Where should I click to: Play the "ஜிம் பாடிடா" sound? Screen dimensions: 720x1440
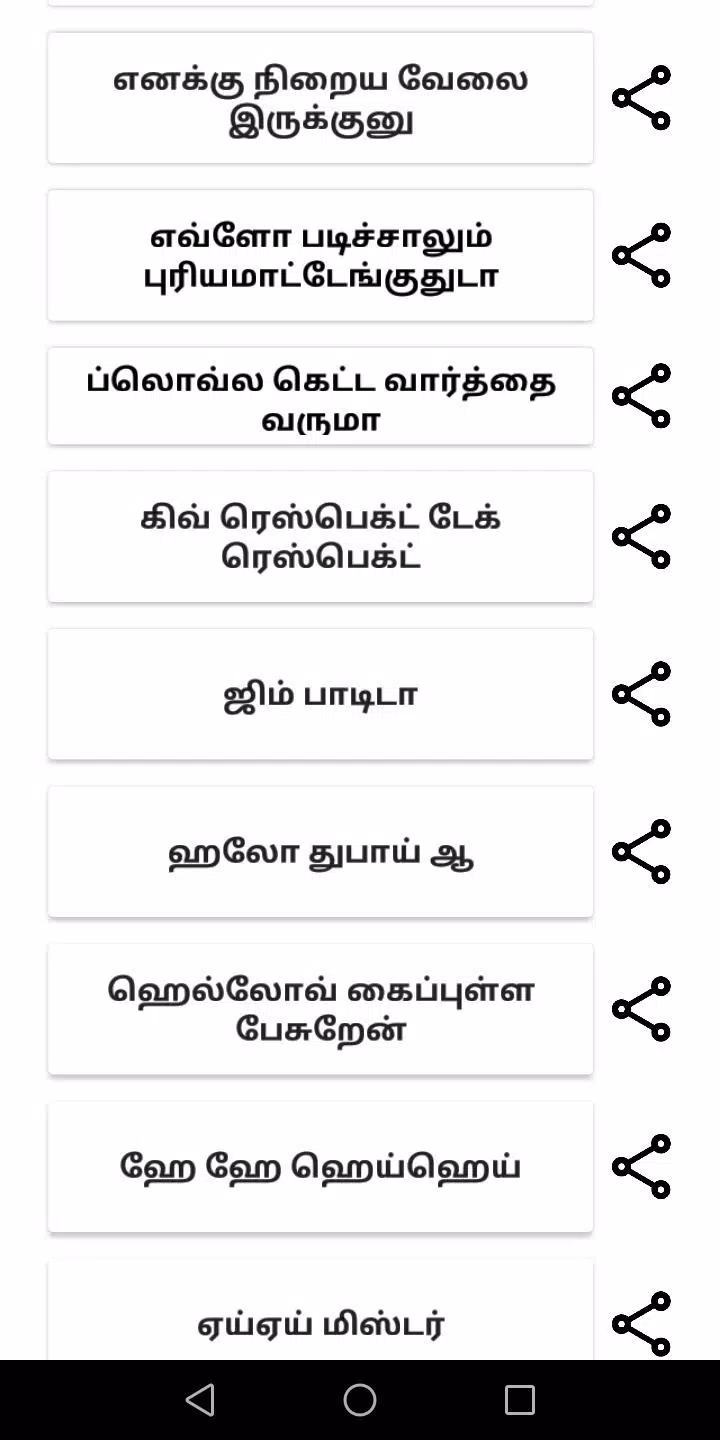click(x=320, y=693)
